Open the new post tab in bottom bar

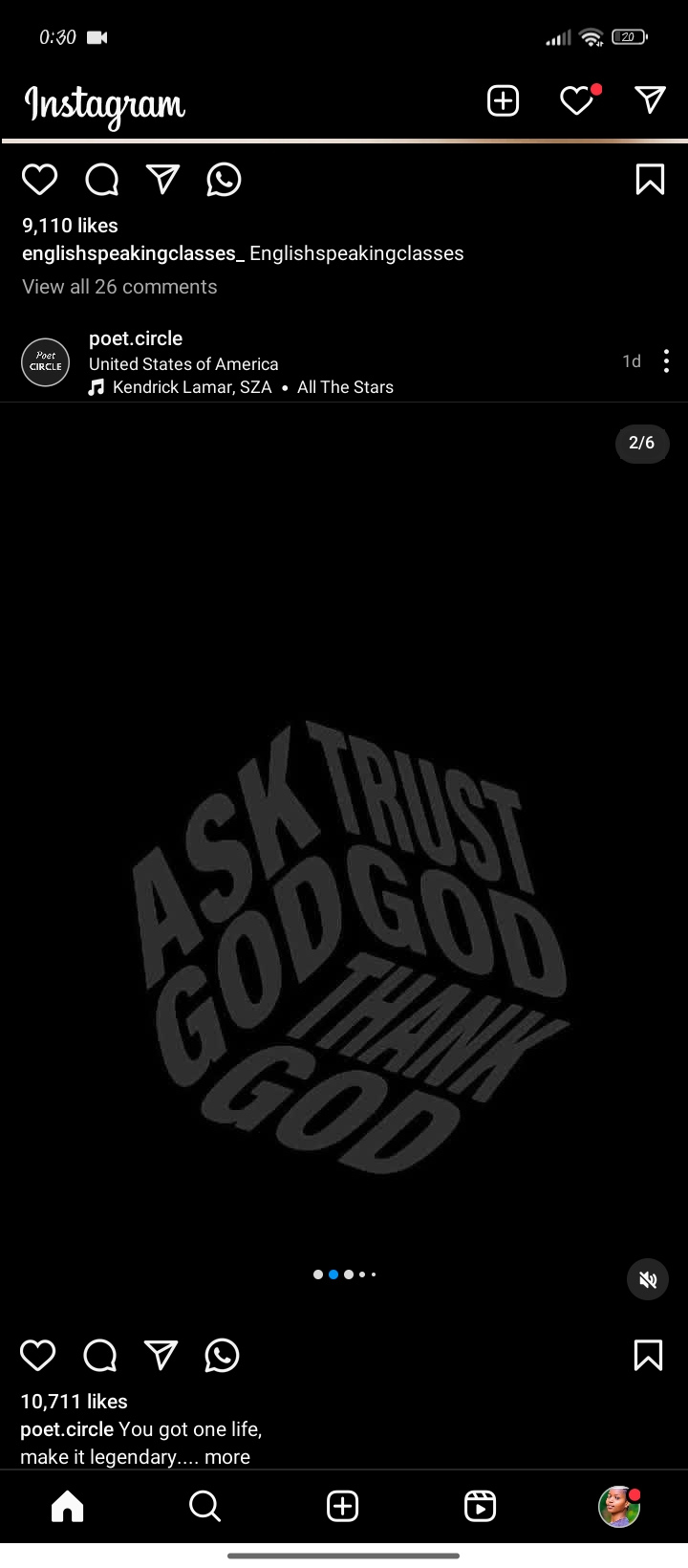(x=342, y=1507)
